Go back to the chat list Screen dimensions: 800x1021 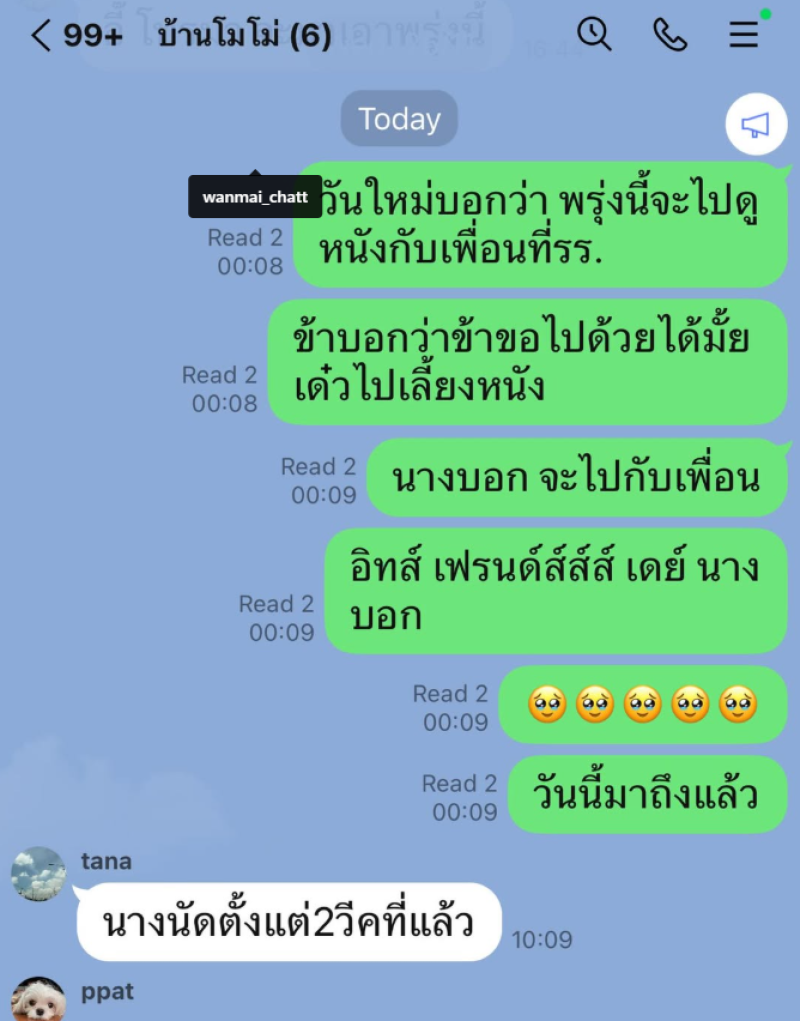40,36
